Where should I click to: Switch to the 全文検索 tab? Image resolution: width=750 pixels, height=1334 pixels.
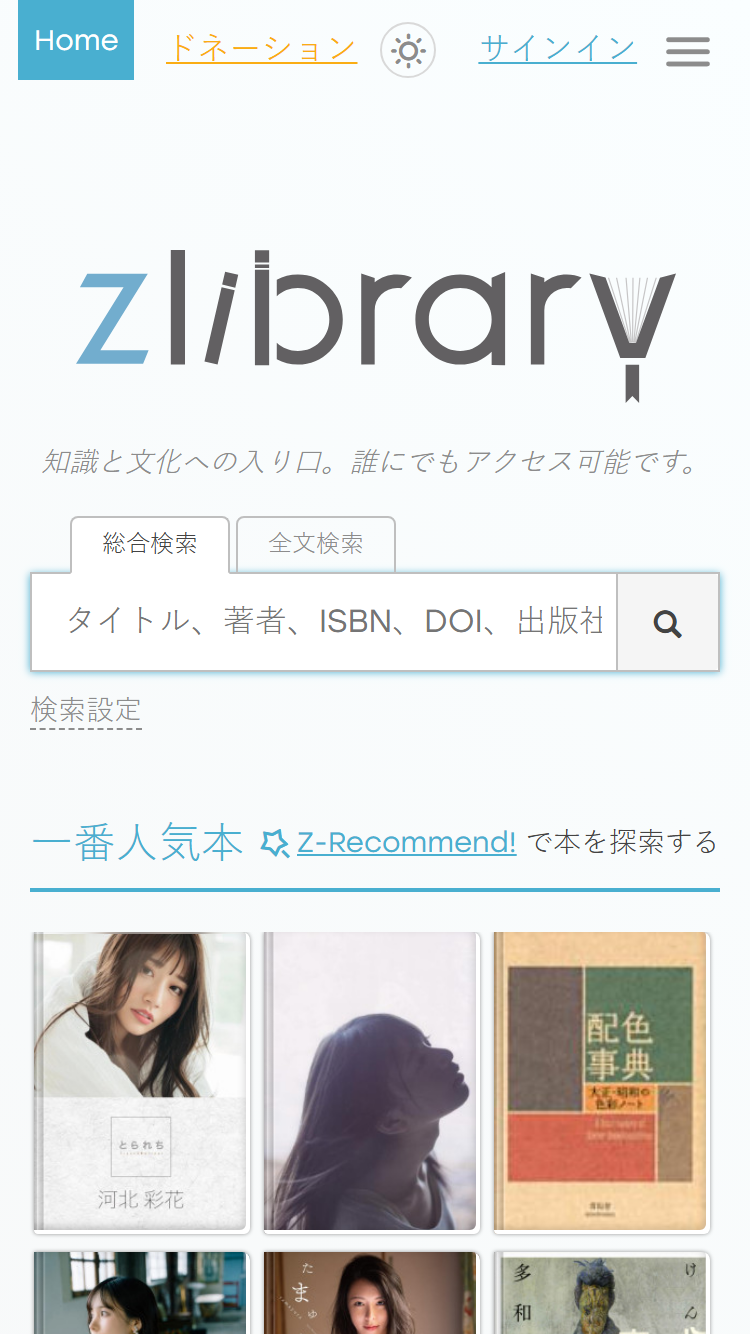click(x=316, y=545)
